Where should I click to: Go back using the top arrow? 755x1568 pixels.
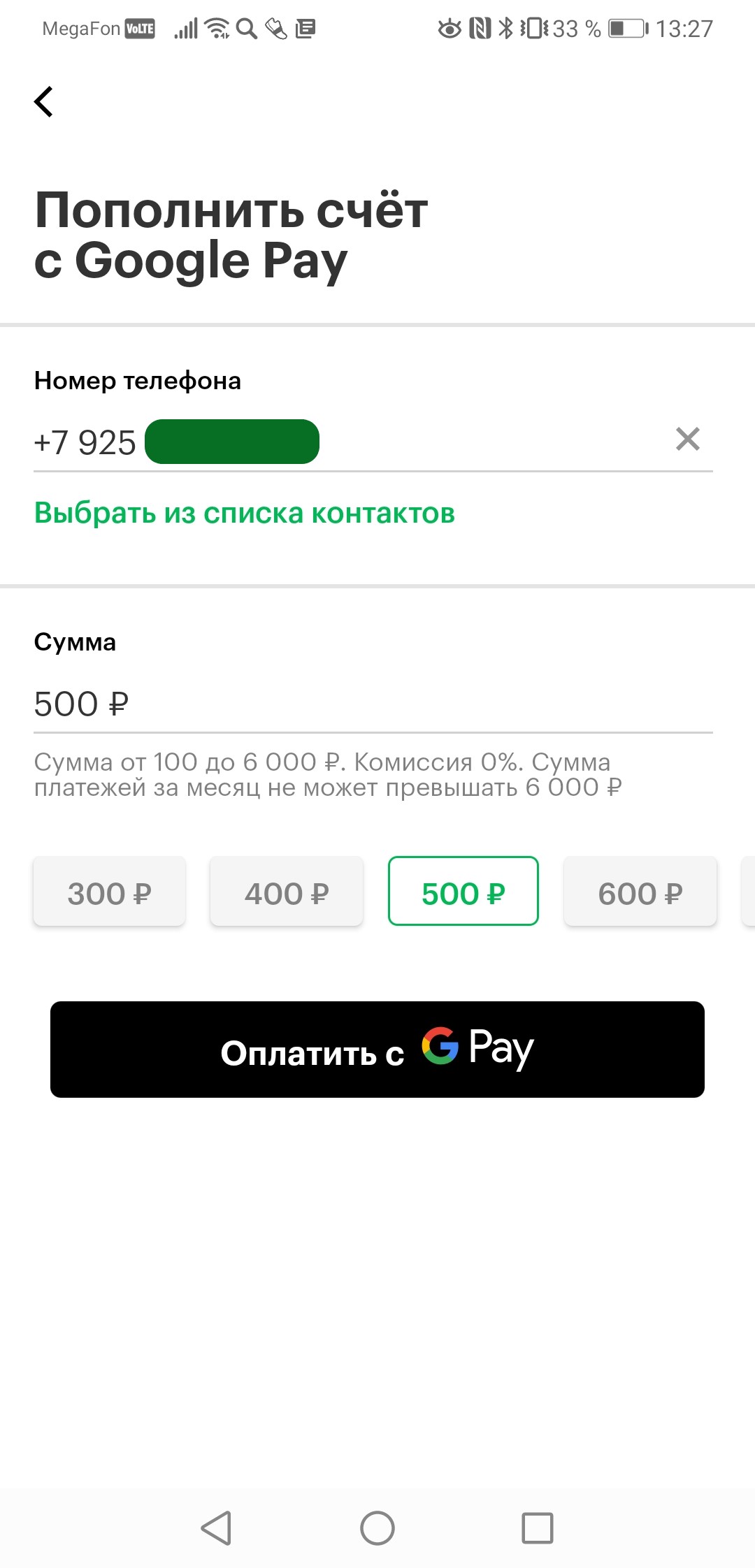point(44,102)
